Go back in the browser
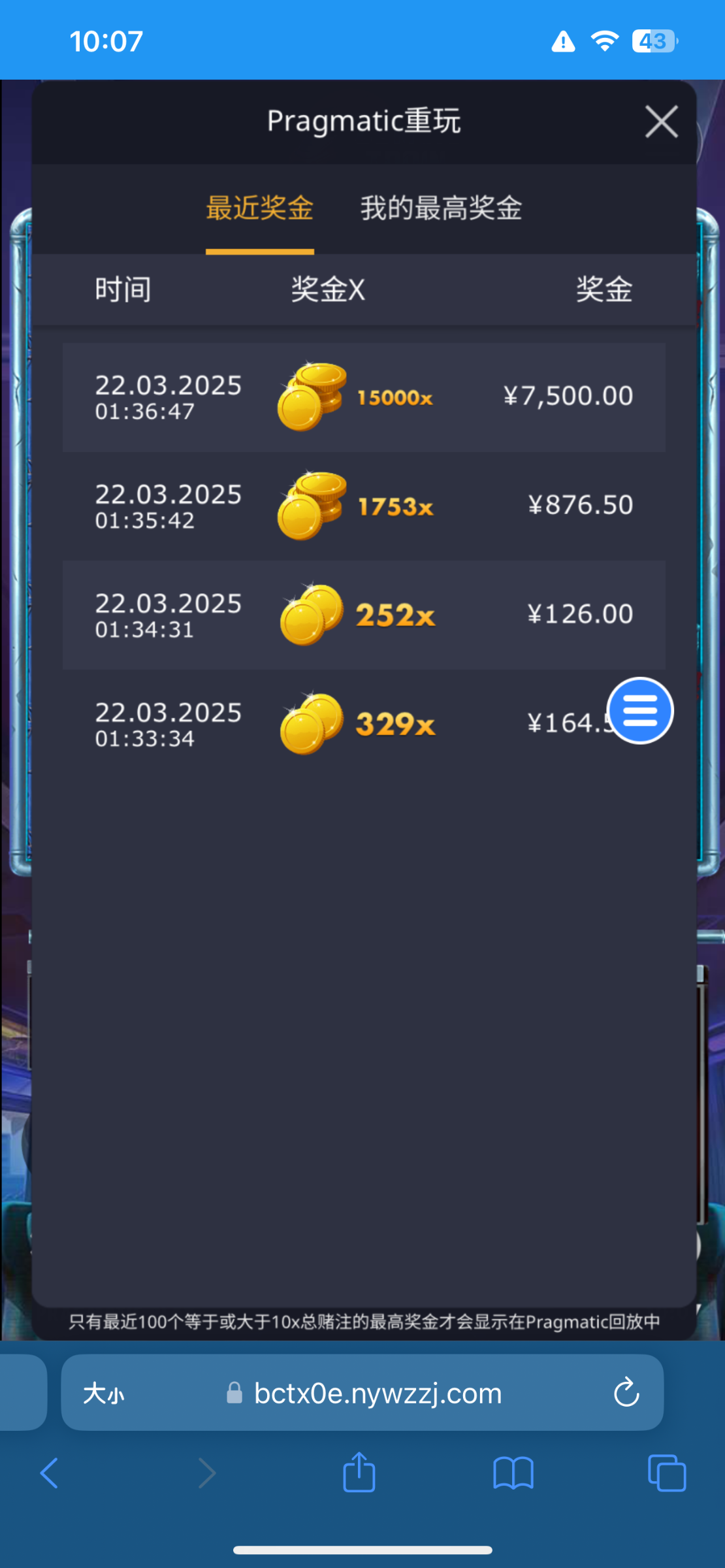 [x=50, y=1473]
